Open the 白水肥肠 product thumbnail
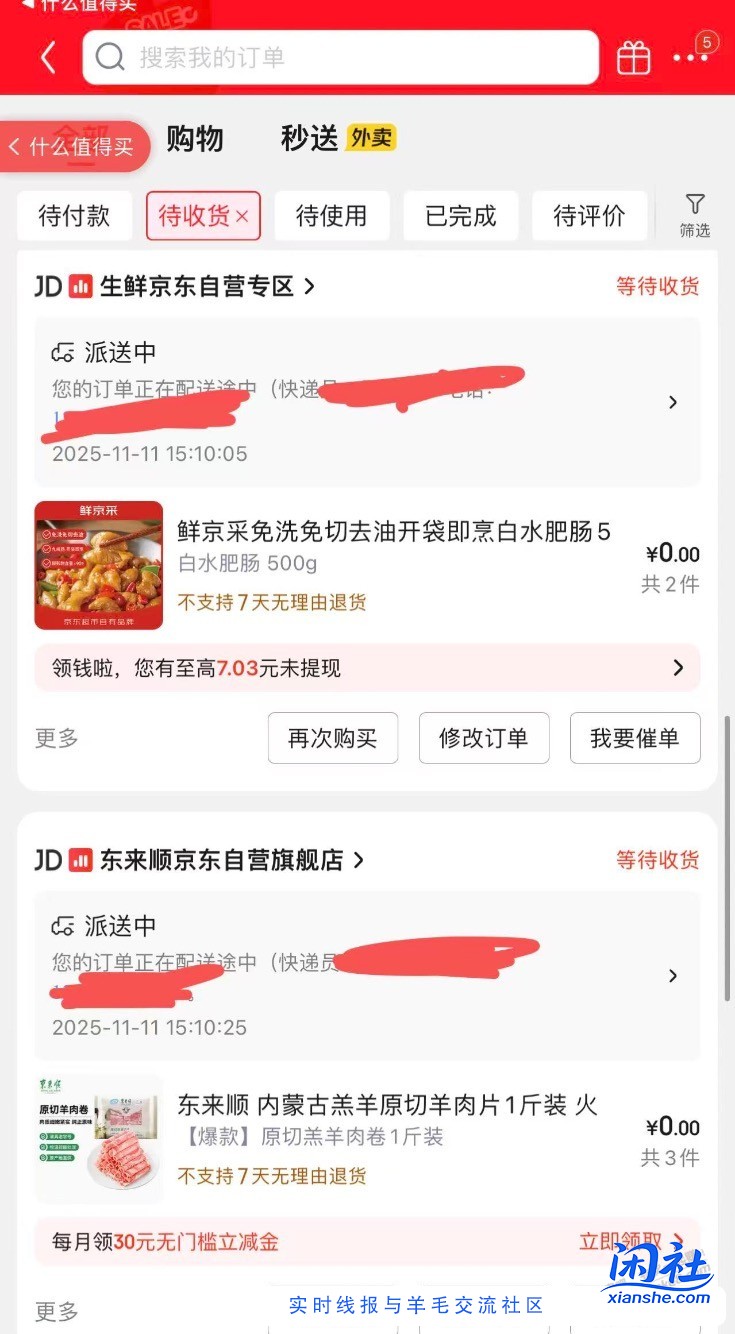735x1334 pixels. pos(98,565)
